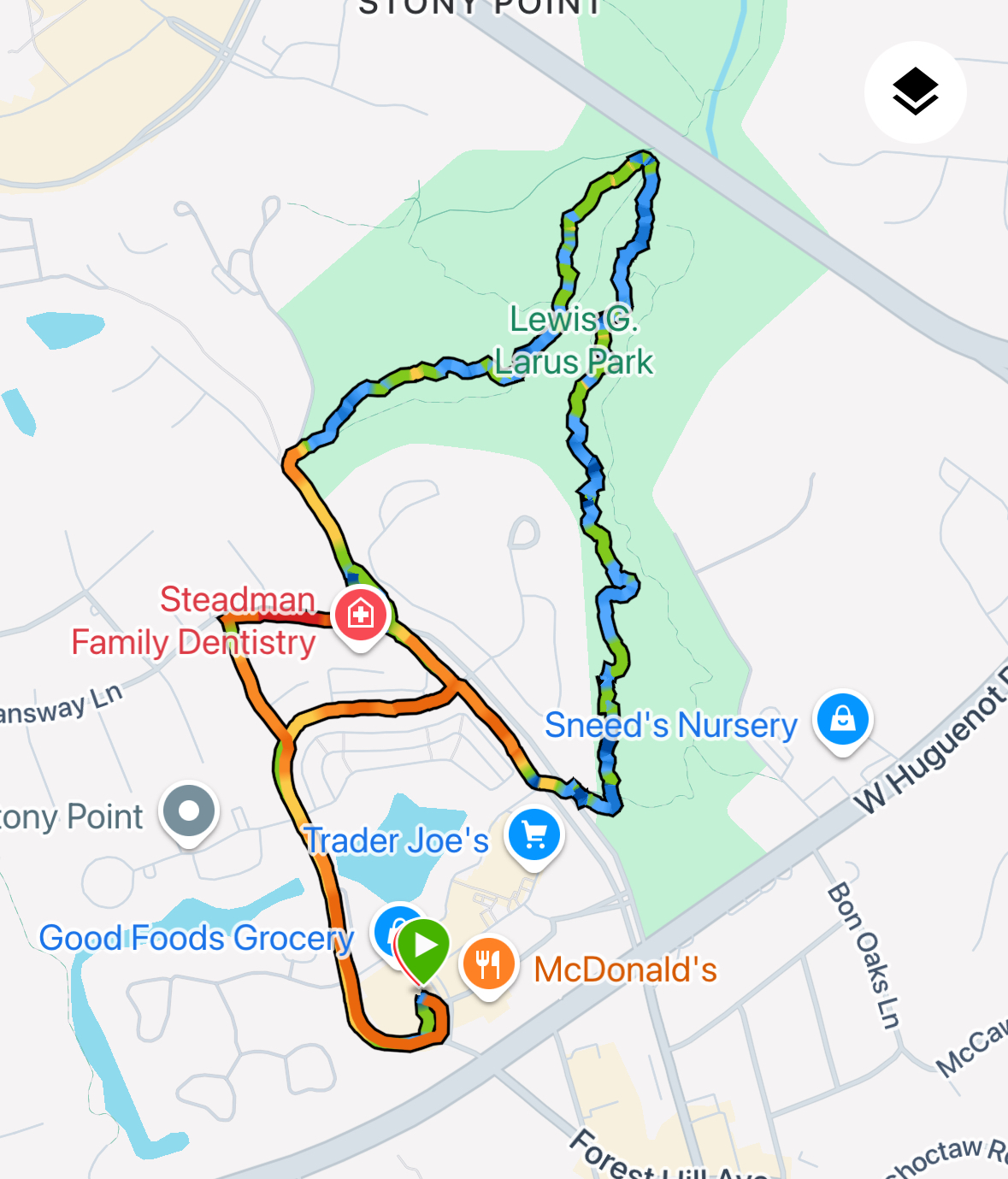Tap the McDonald's restaurant pin
This screenshot has width=1008, height=1179.
(488, 964)
